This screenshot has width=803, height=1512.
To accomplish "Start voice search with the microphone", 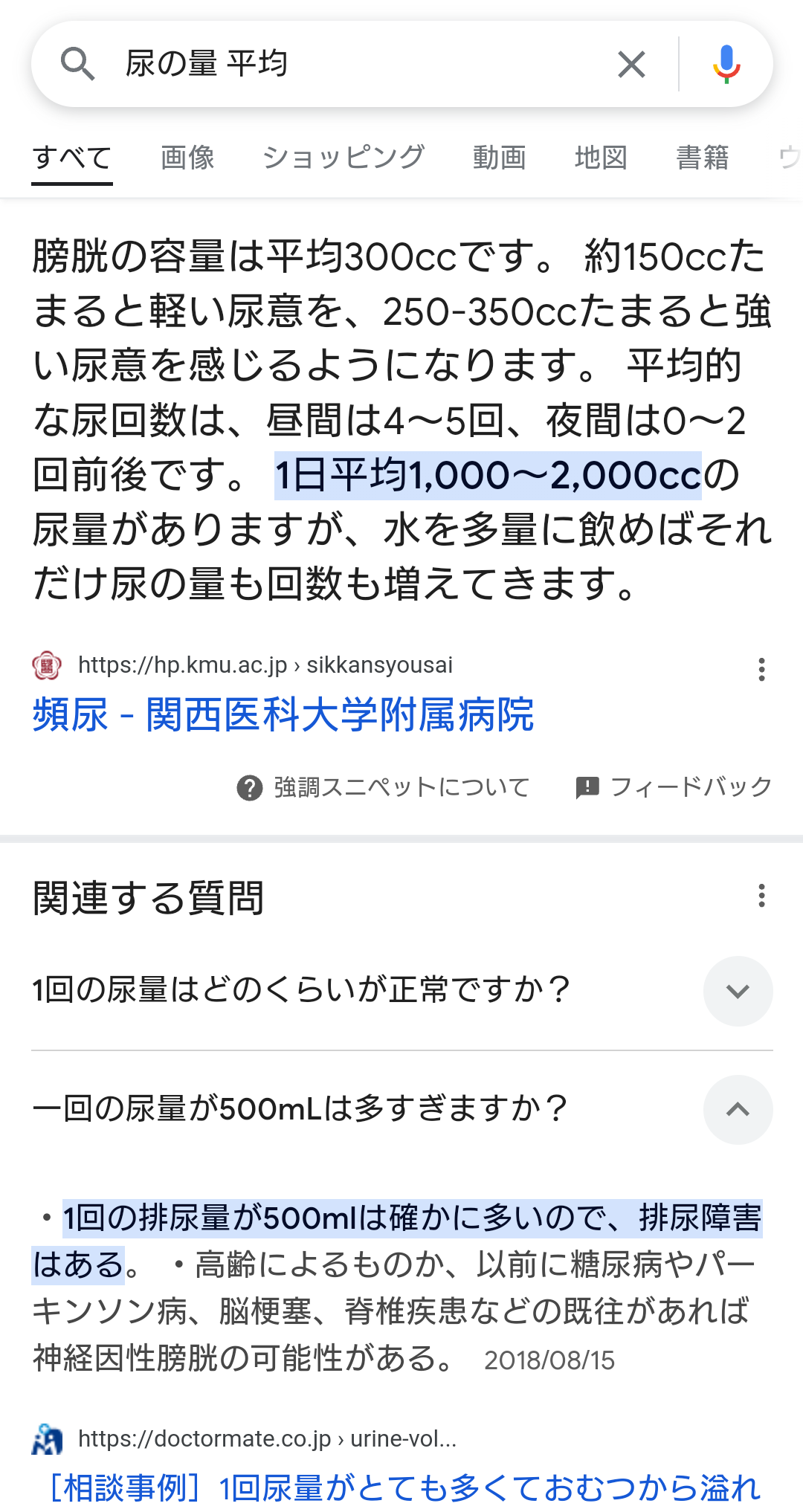I will 726,64.
